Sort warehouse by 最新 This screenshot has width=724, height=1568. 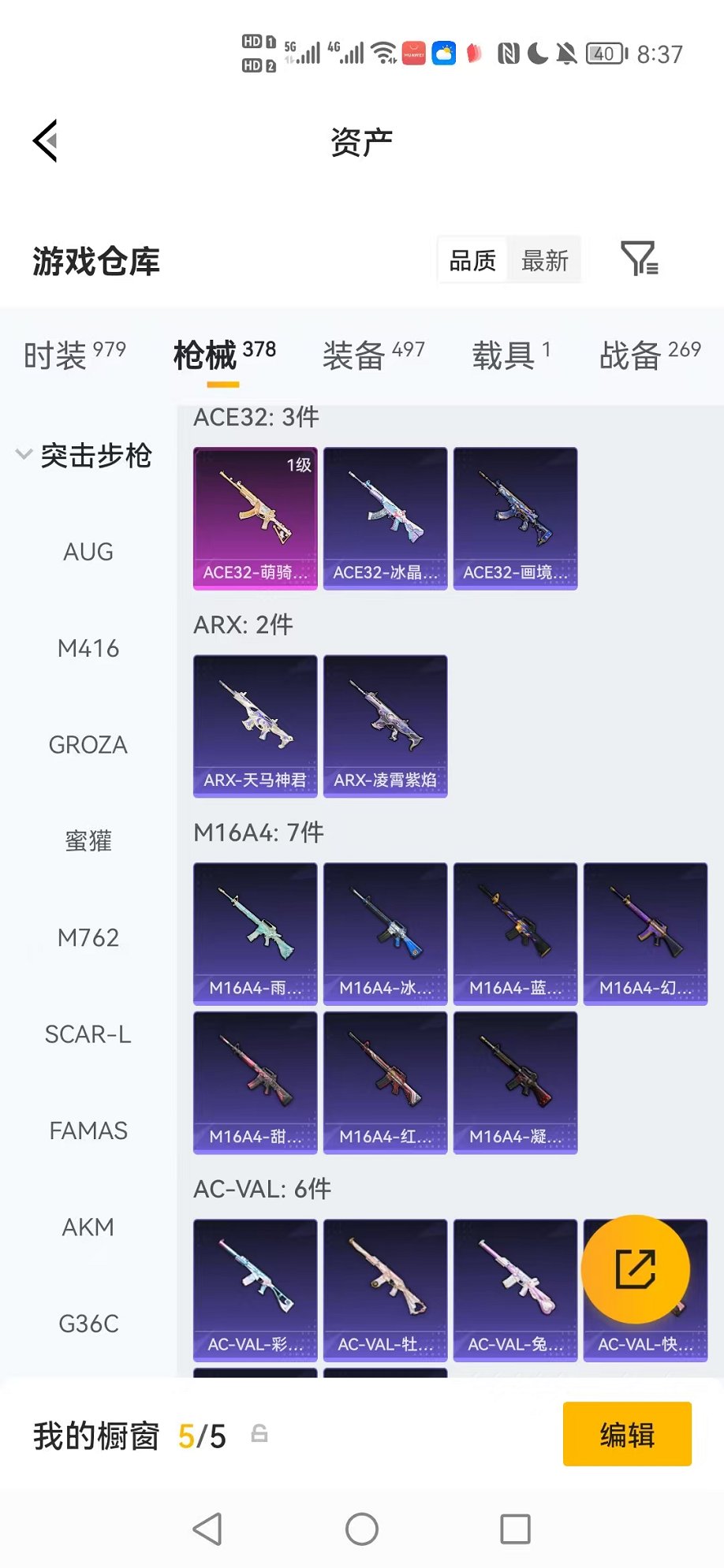pos(544,260)
